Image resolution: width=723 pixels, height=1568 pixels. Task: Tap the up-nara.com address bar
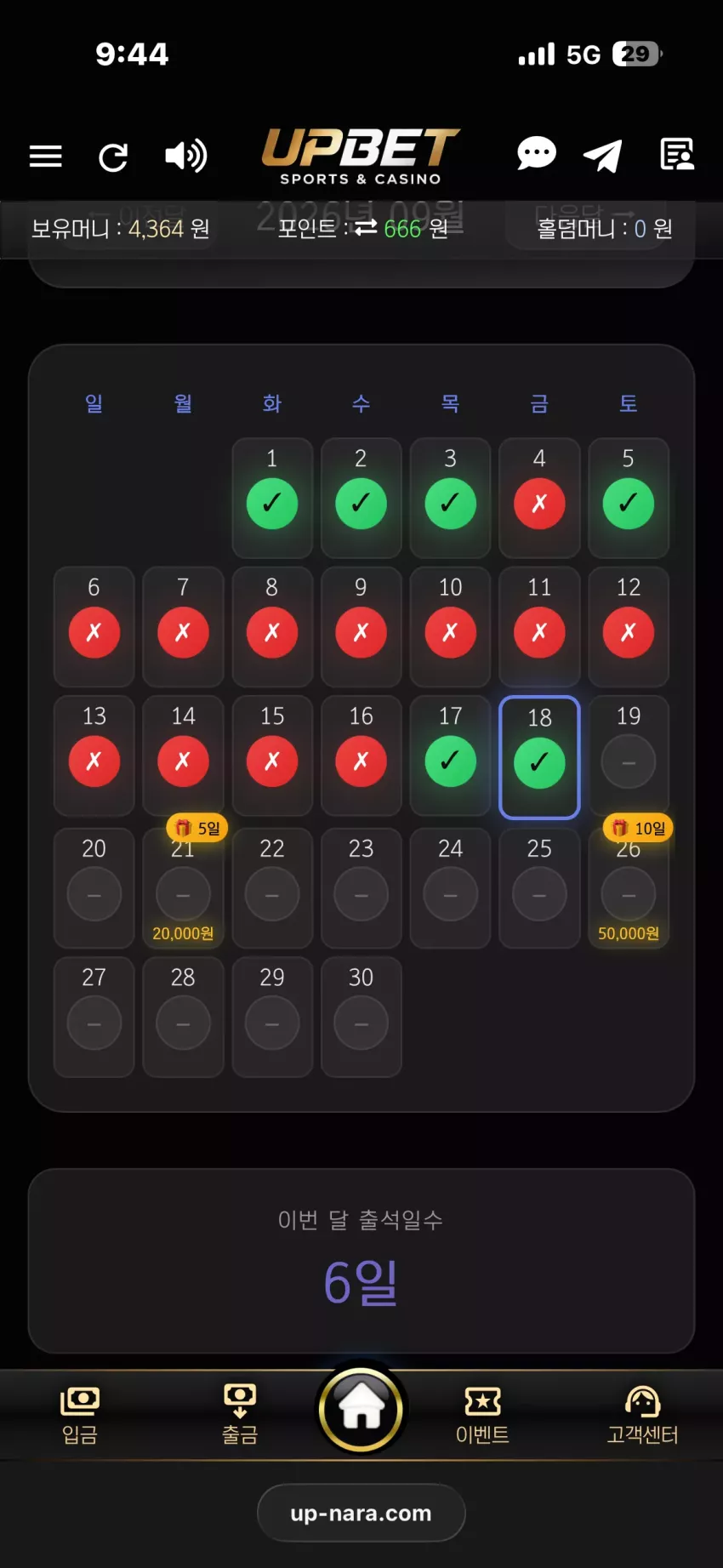pos(361,1513)
